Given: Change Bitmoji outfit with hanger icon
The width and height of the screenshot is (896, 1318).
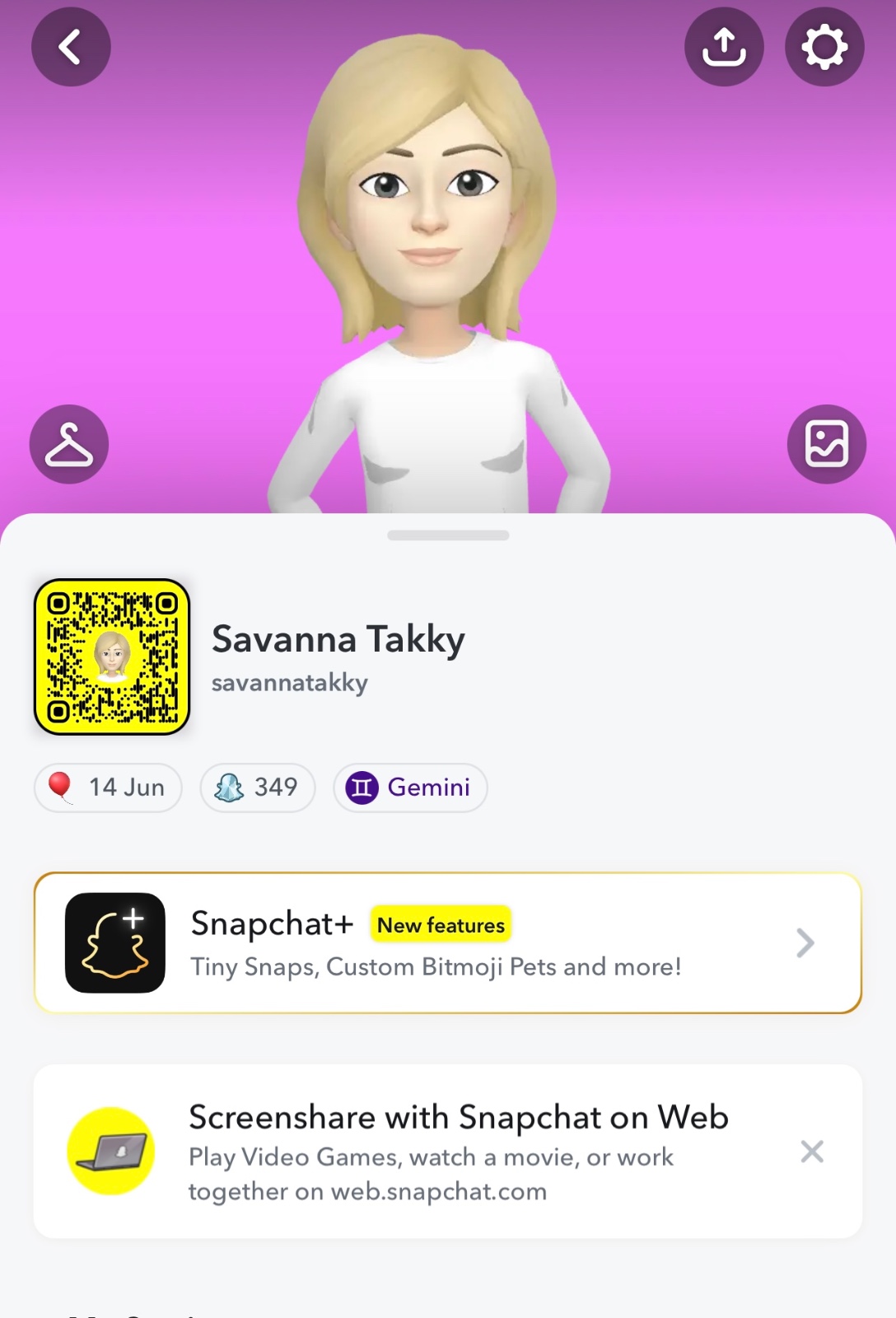Looking at the screenshot, I should point(69,444).
